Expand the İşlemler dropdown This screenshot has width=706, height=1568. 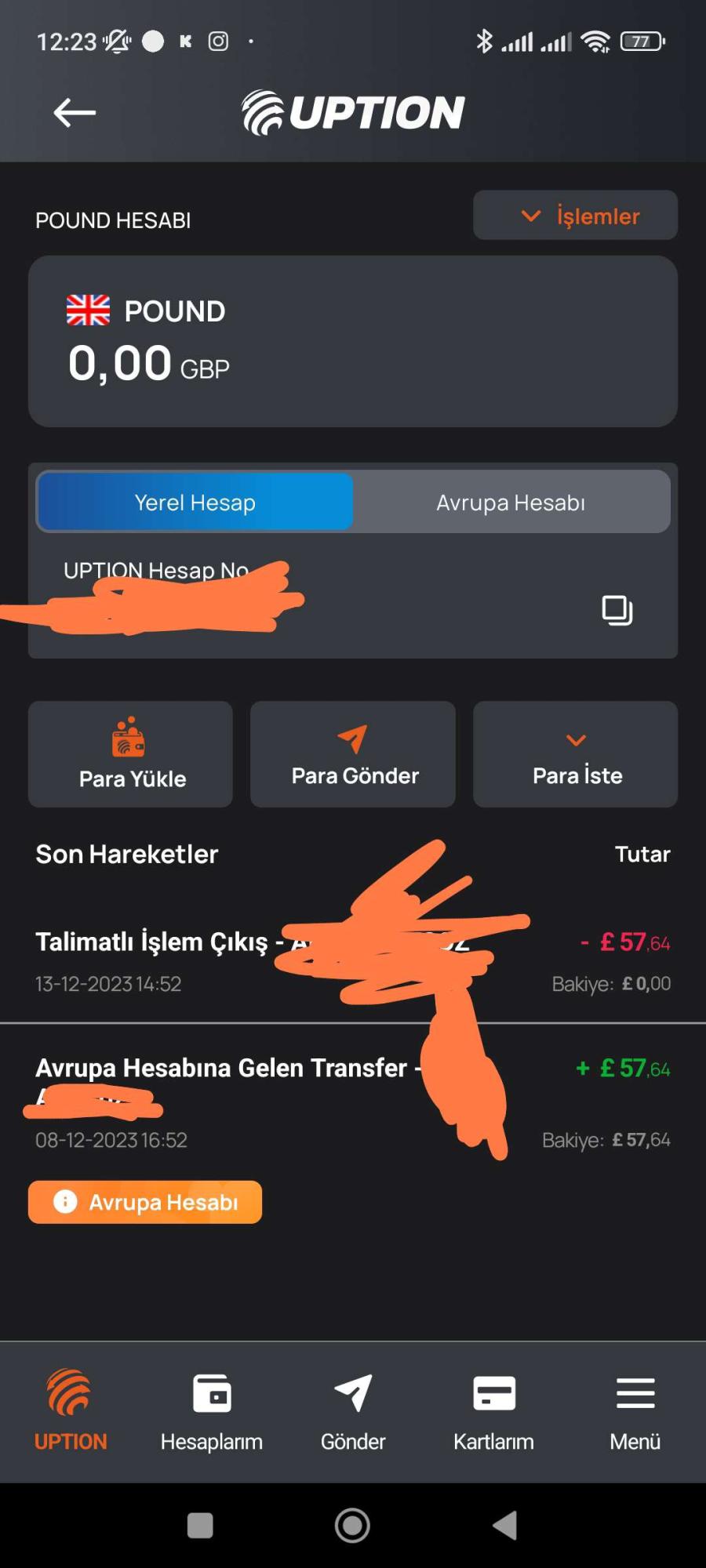coord(574,216)
